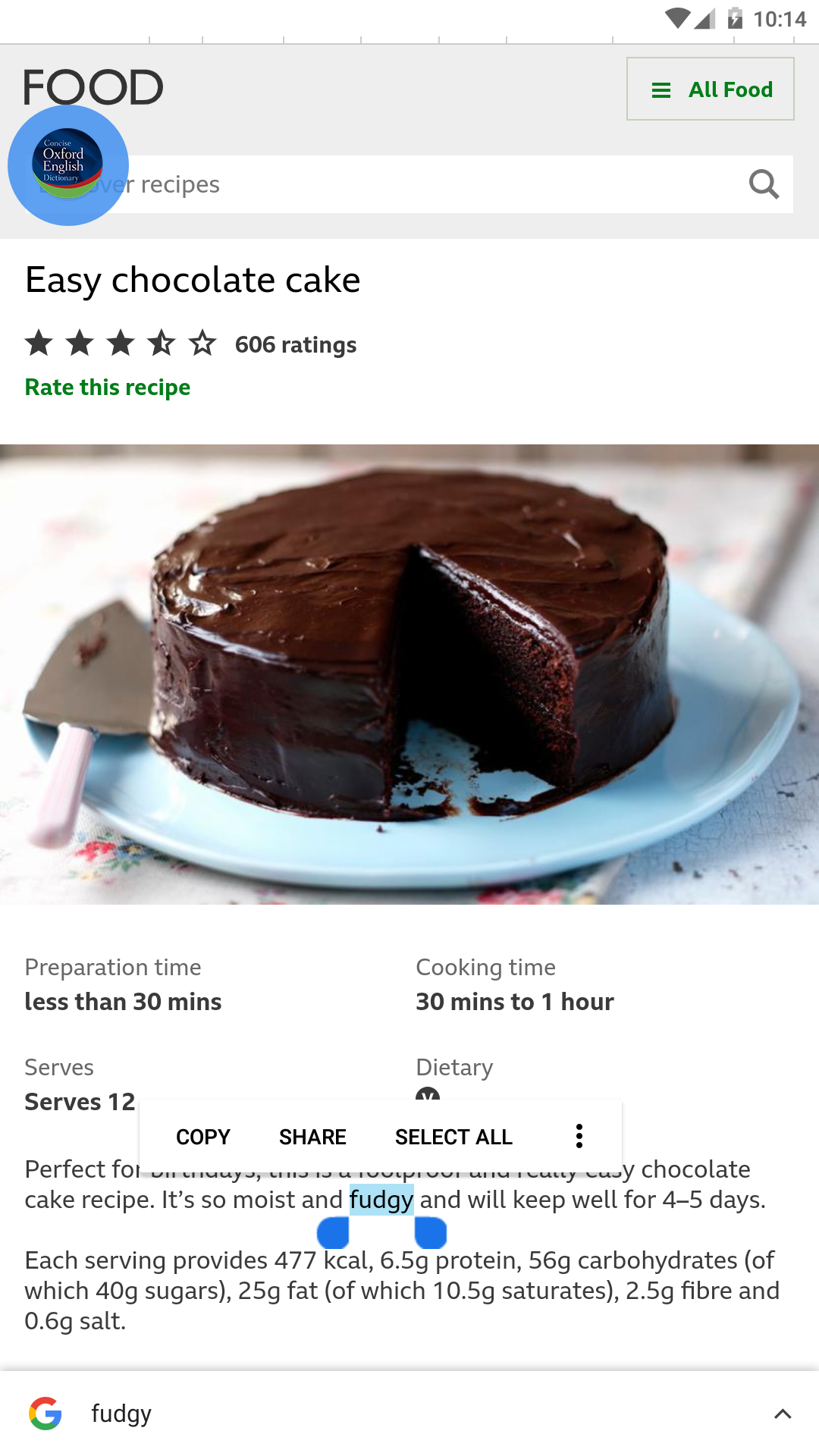819x1456 pixels.
Task: Share the selected text
Action: pos(312,1137)
